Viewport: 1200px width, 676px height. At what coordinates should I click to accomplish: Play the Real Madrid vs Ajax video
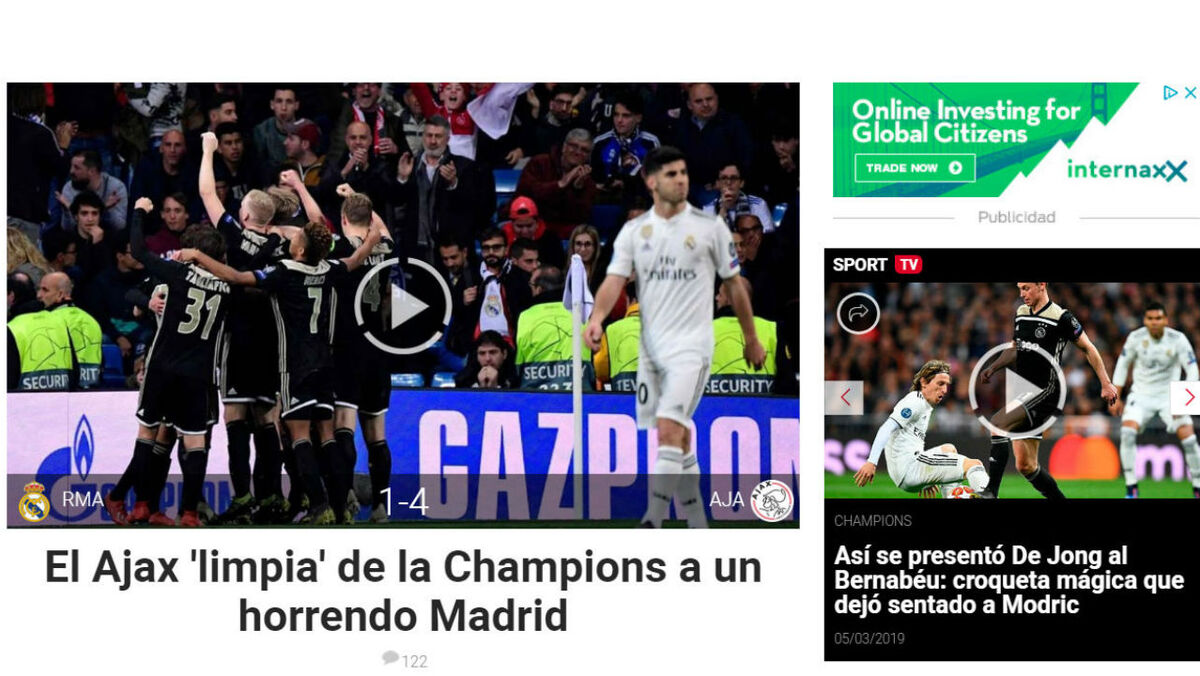(402, 306)
